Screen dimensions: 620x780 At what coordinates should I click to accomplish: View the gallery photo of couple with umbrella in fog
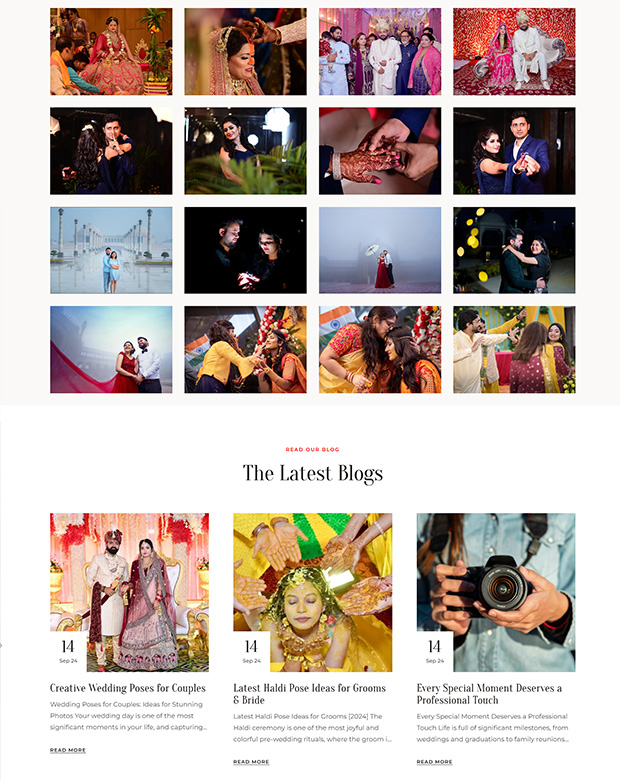379,250
